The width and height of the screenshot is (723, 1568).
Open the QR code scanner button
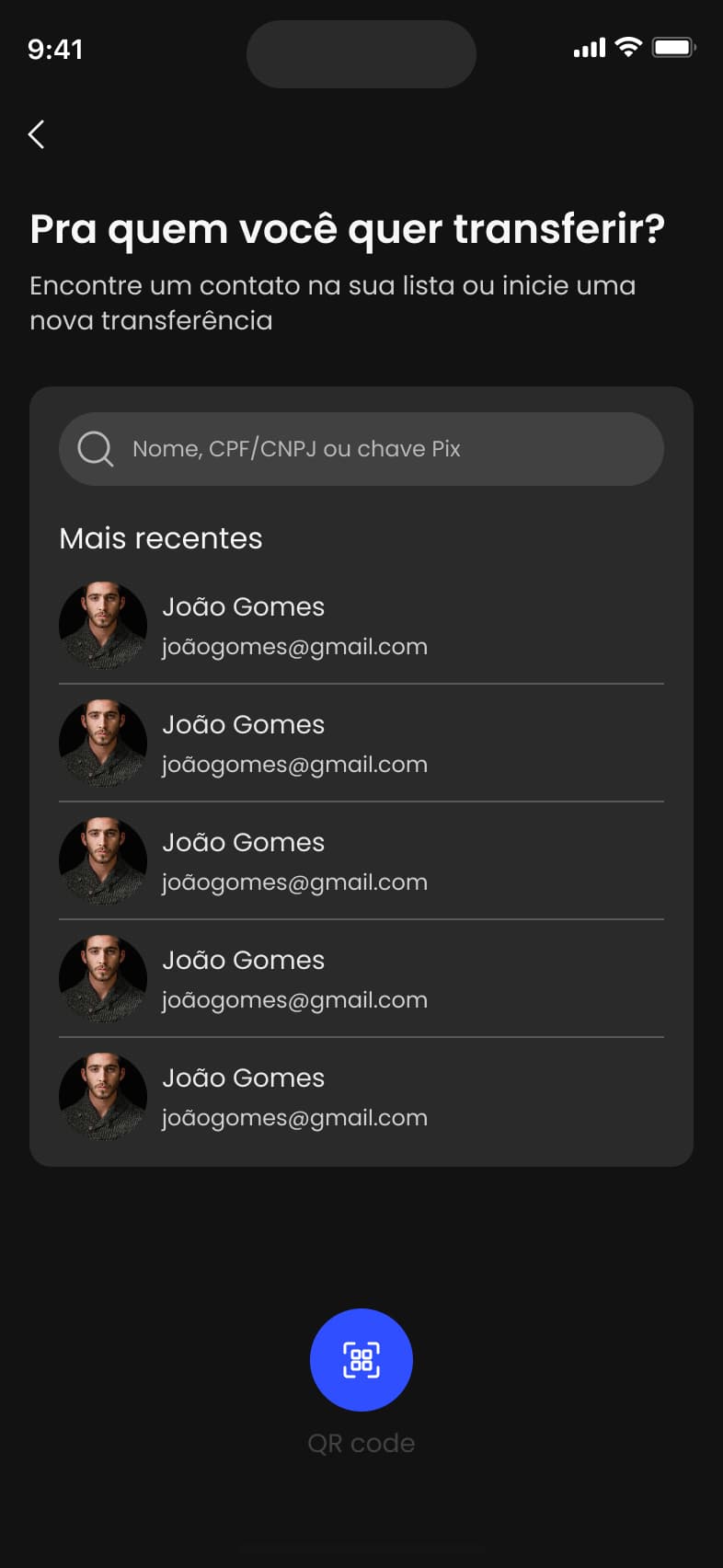pos(361,1359)
